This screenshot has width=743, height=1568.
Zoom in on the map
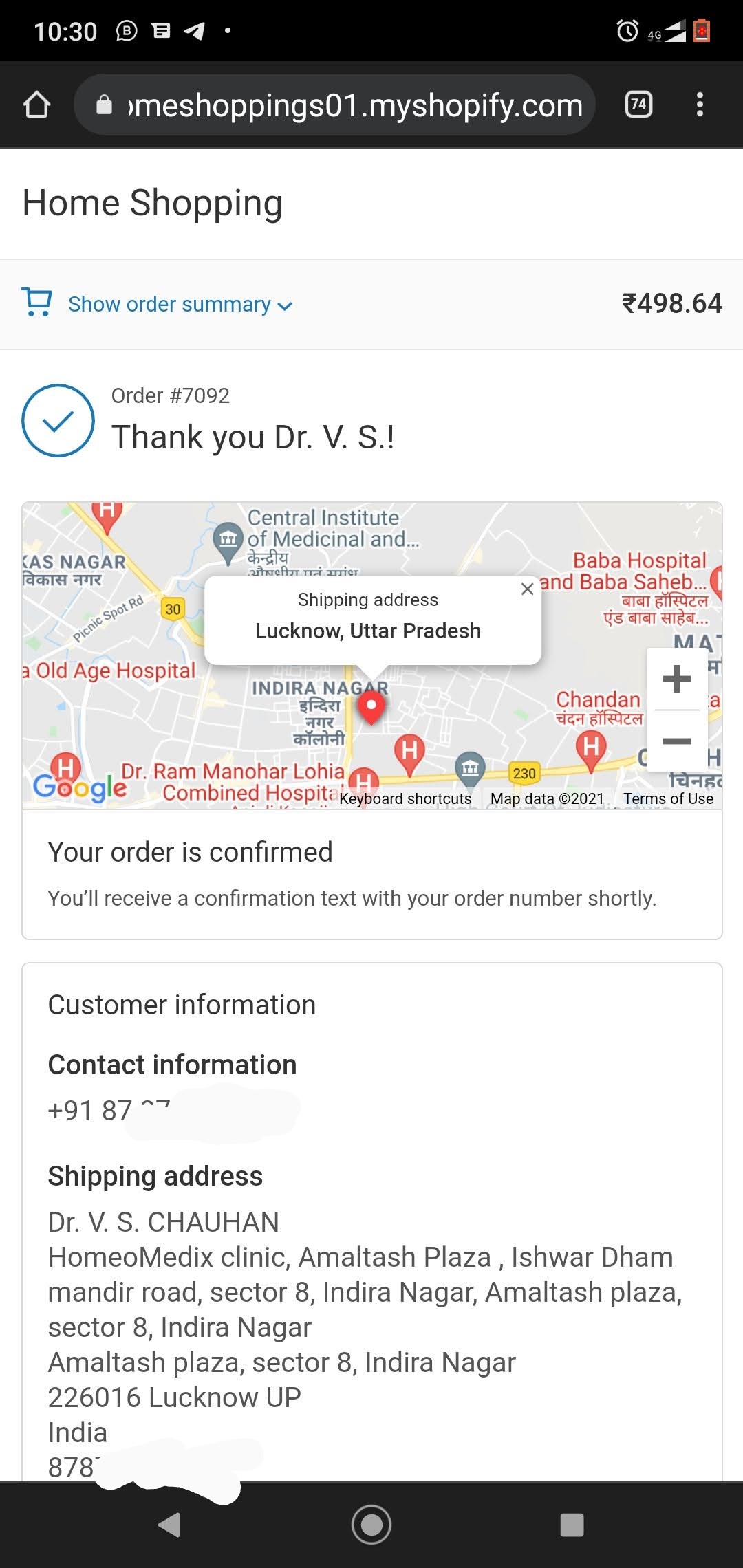pos(677,679)
